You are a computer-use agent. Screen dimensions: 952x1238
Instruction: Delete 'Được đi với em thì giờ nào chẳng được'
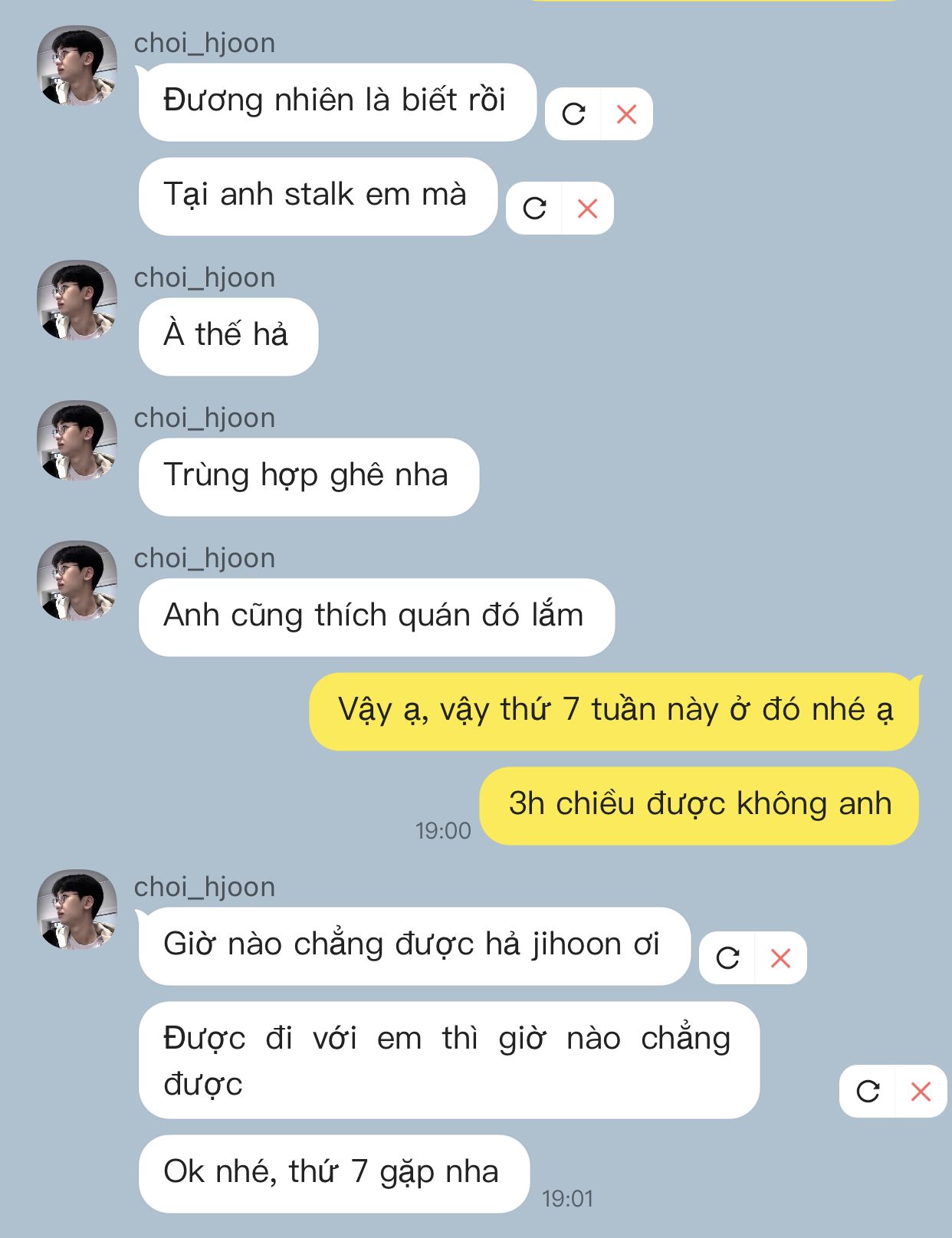[921, 1092]
